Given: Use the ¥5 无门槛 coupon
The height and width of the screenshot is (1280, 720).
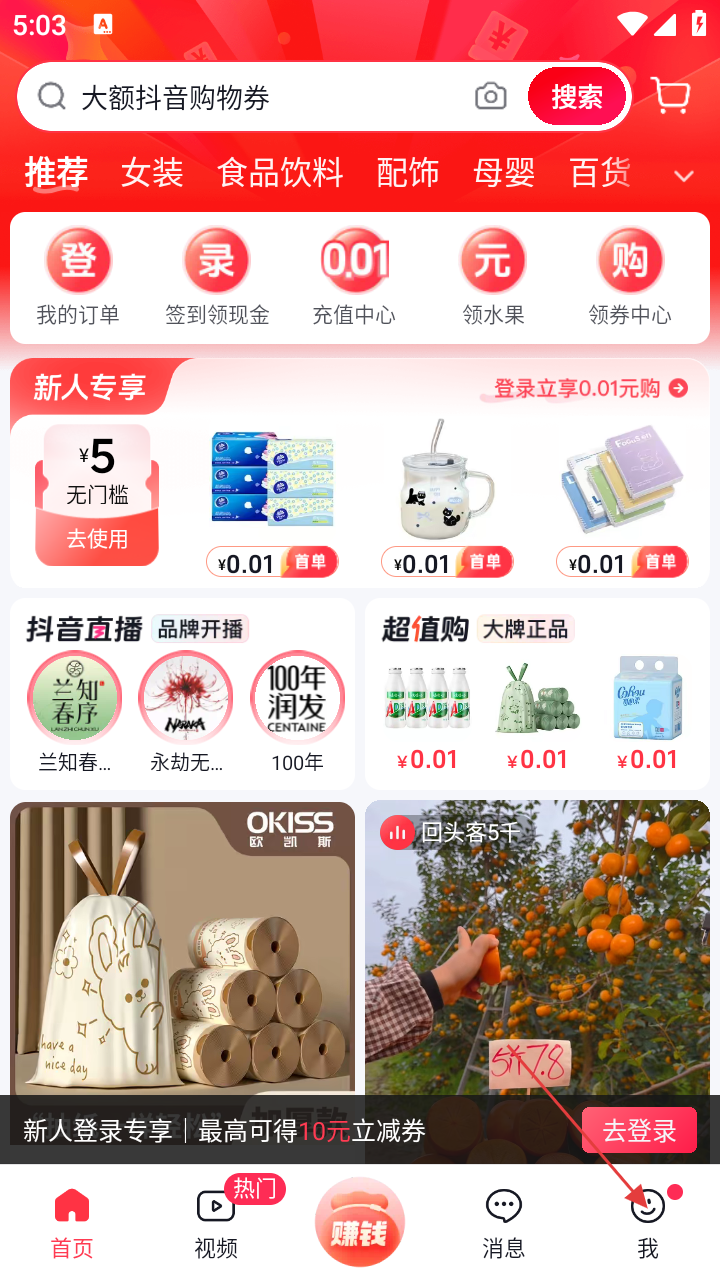Looking at the screenshot, I should tap(97, 538).
